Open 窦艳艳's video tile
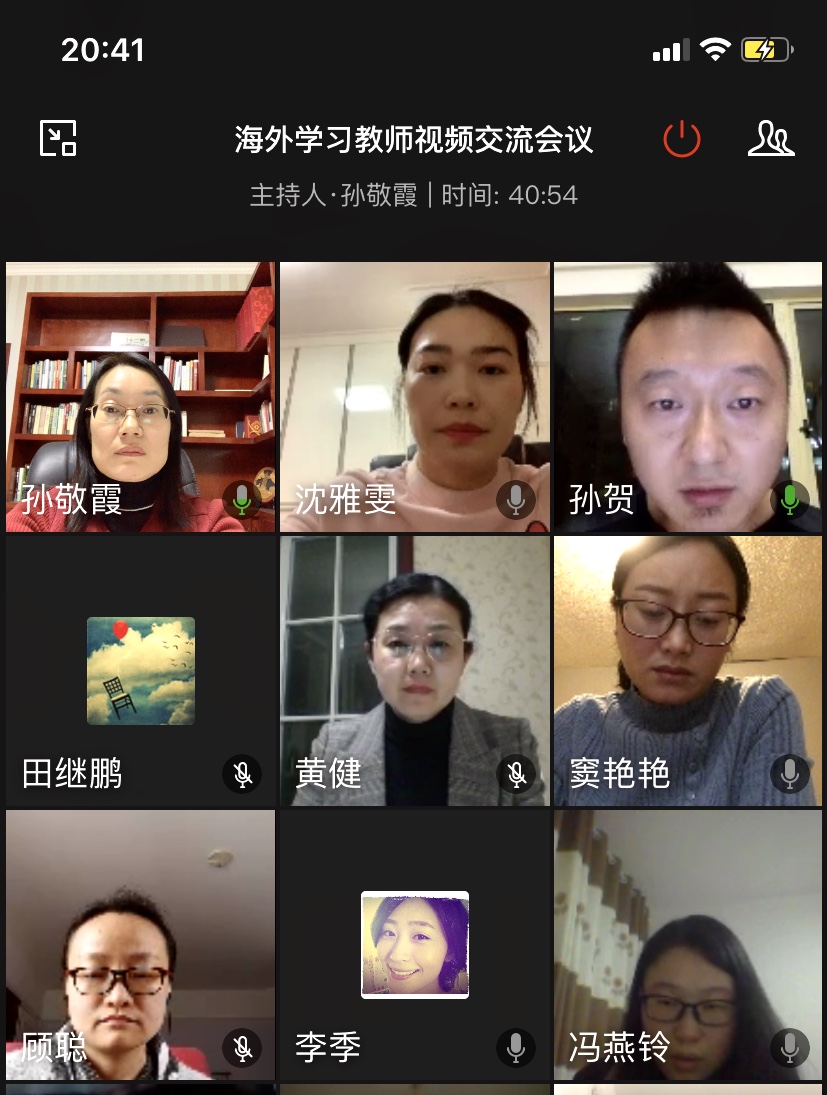 coord(688,671)
